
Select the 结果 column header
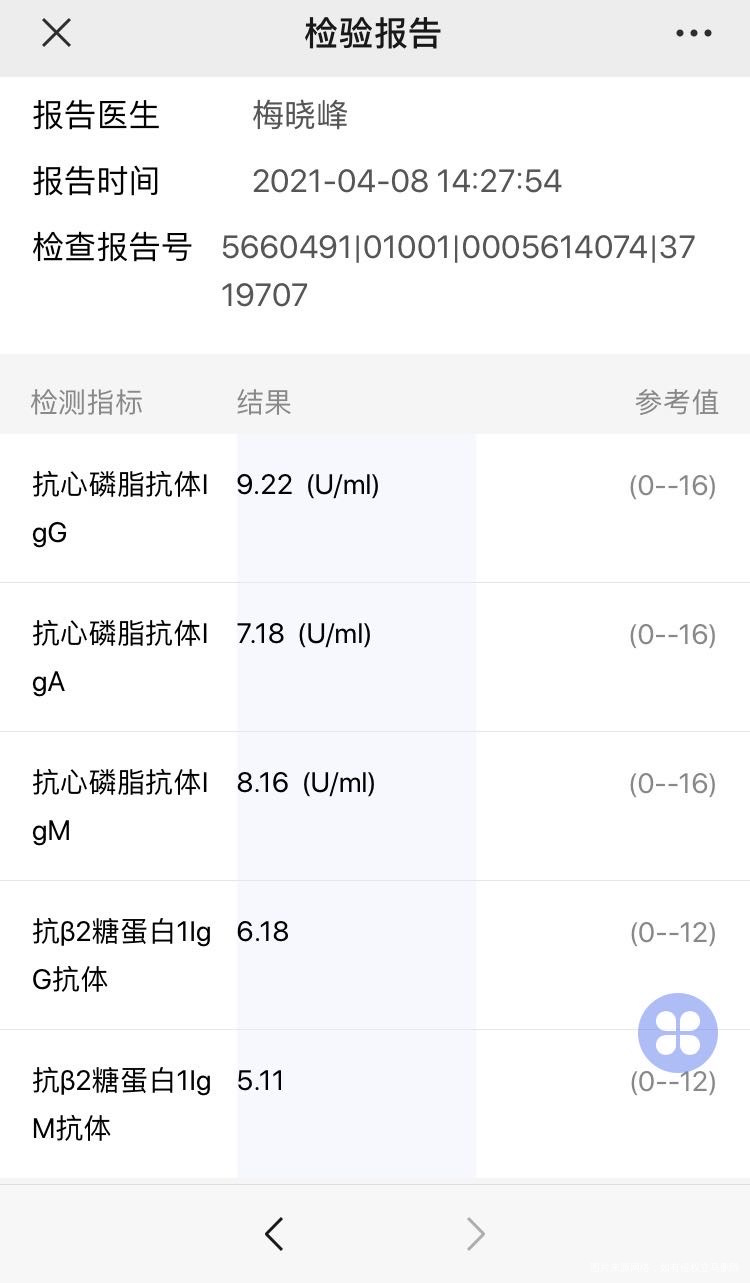(264, 402)
